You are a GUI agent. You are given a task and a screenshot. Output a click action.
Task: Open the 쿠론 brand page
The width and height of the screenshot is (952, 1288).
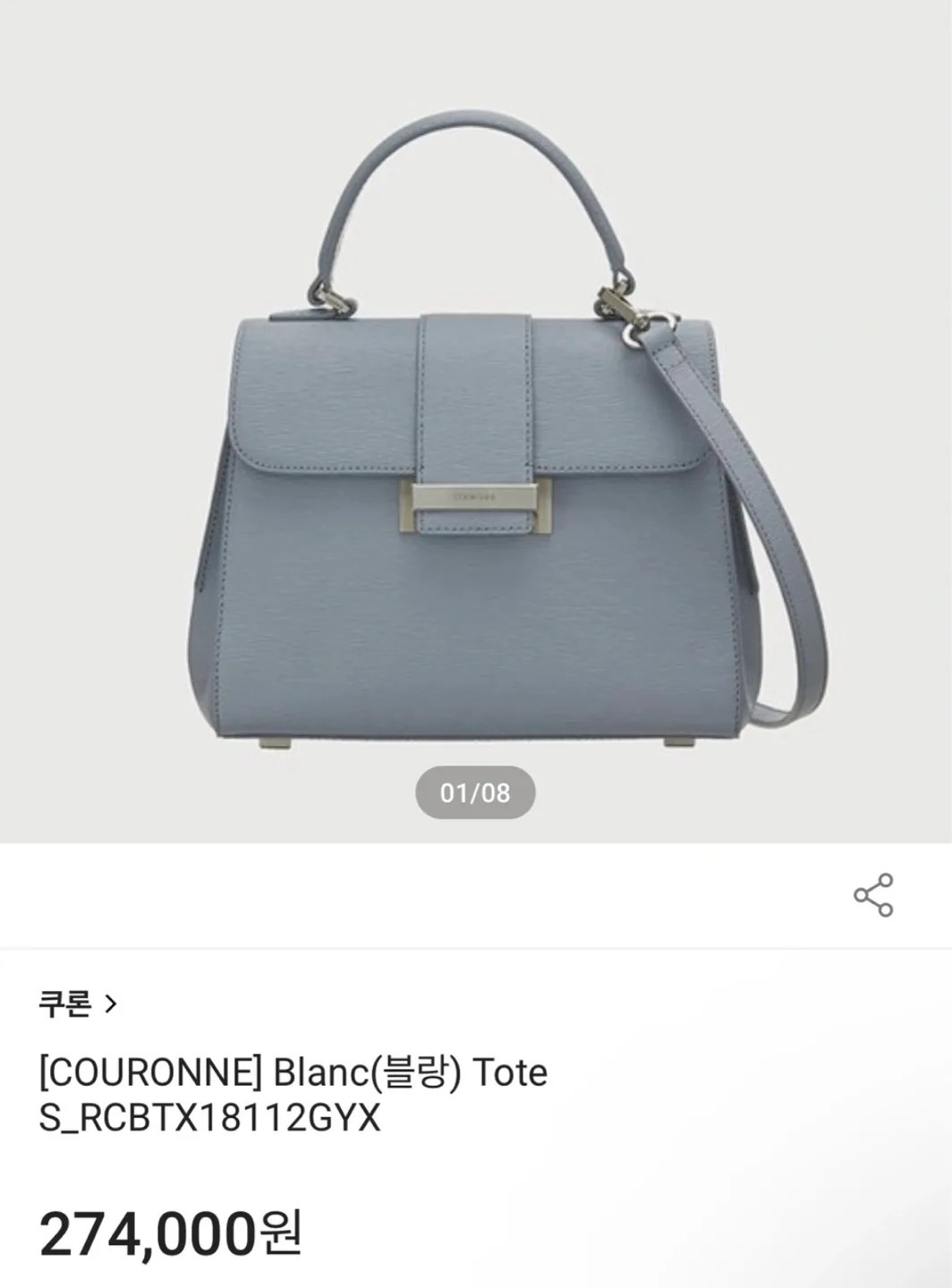(77, 1004)
